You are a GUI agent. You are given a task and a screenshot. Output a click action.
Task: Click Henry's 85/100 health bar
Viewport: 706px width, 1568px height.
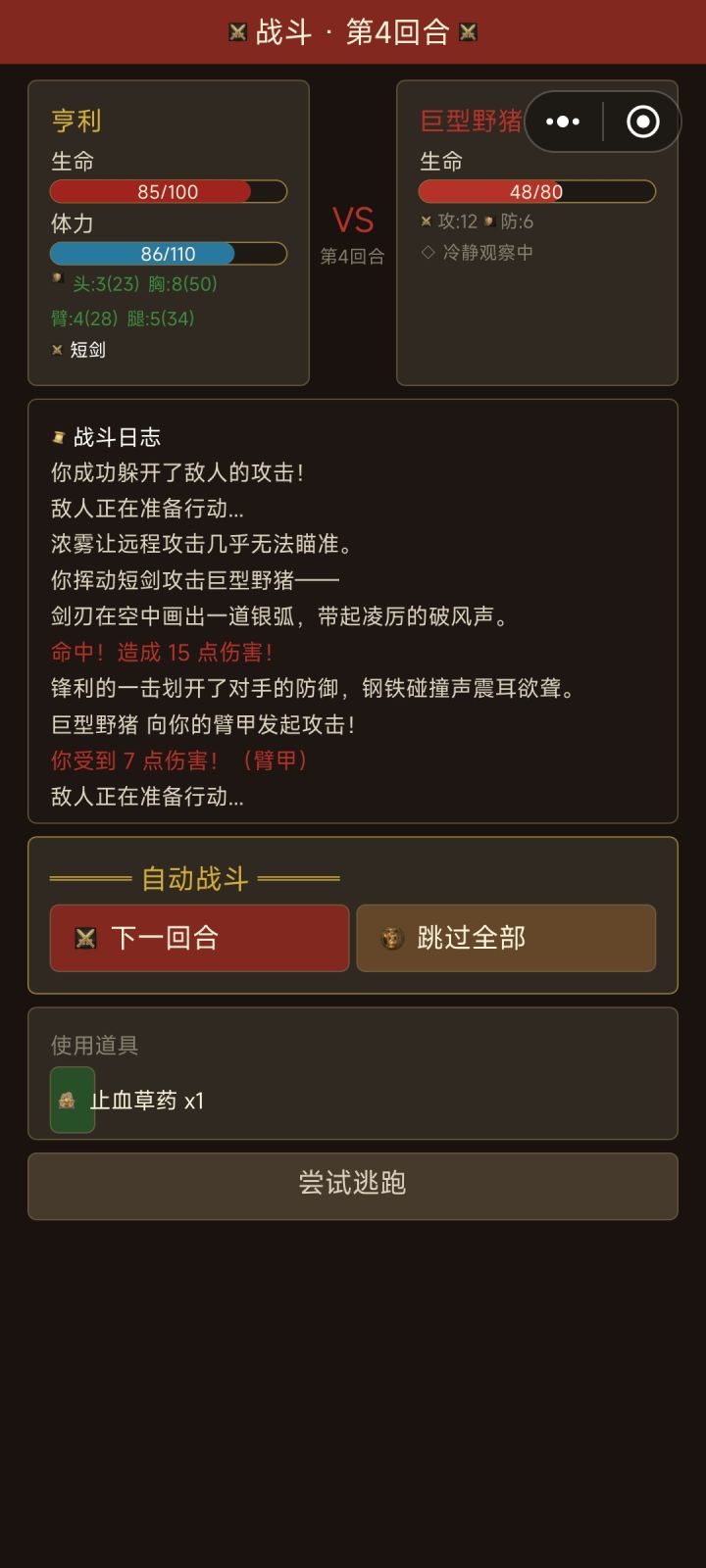169,191
